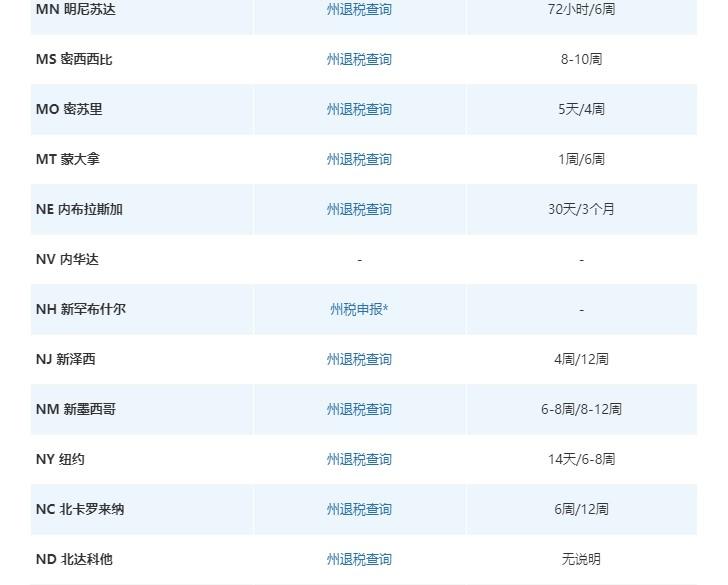728x585 pixels.
Task: Open 州税申报* link for NH 新罕布什尔
Action: [x=359, y=309]
